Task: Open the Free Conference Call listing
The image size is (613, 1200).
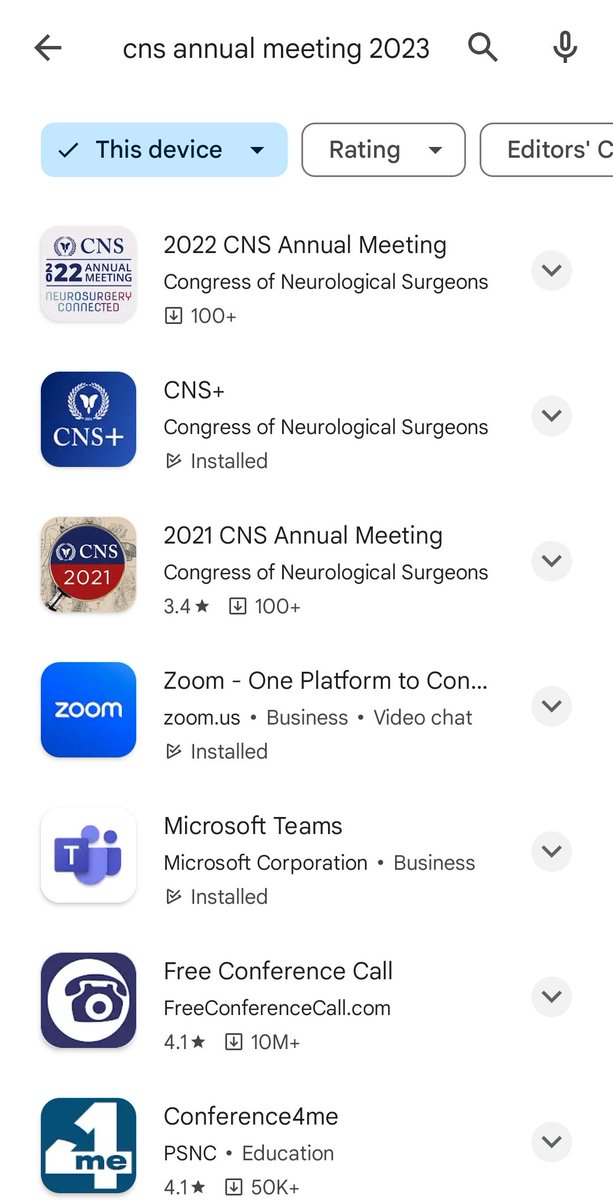Action: tap(278, 971)
